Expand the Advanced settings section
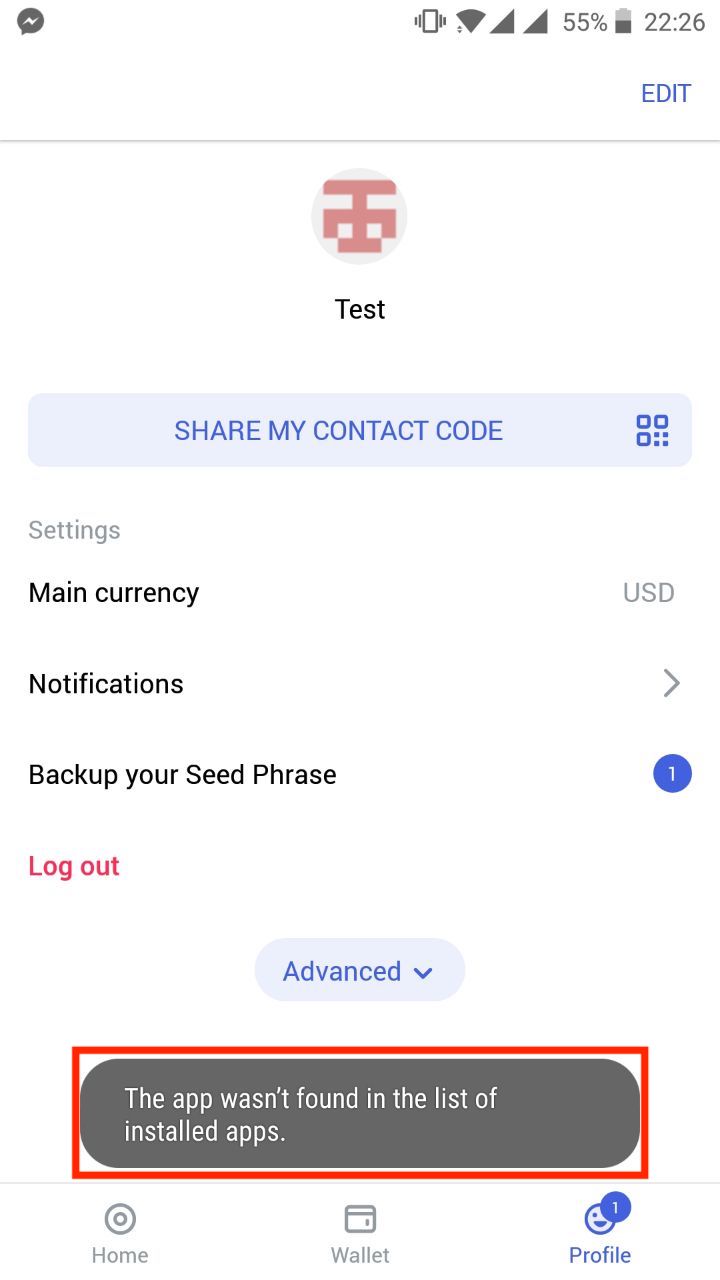The width and height of the screenshot is (720, 1280). pyautogui.click(x=359, y=970)
